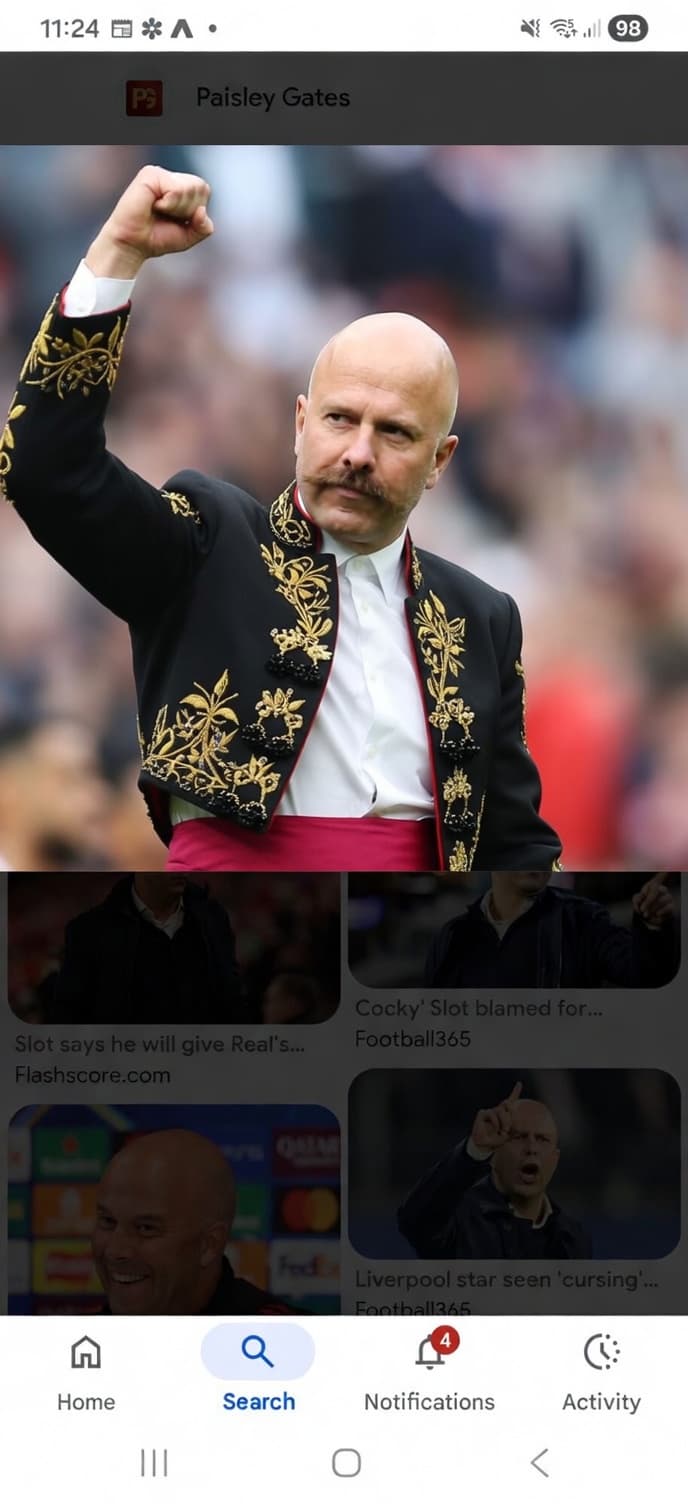Image resolution: width=688 pixels, height=1504 pixels.
Task: Go to the Activity tab
Action: coord(601,1373)
